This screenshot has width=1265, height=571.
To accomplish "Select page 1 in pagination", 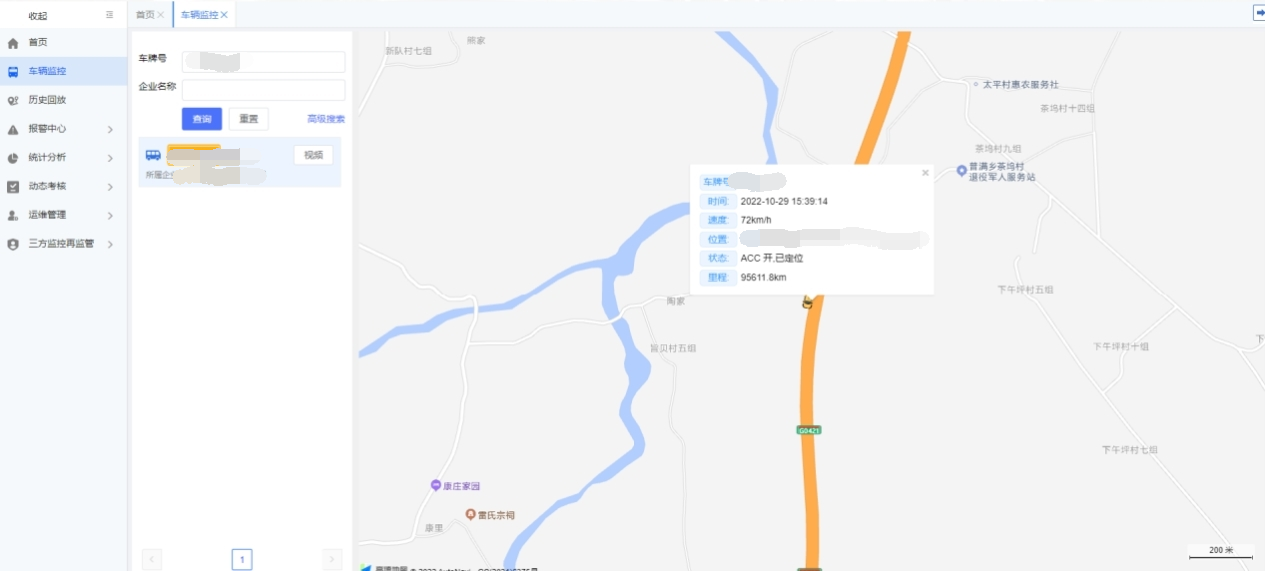I will point(242,559).
